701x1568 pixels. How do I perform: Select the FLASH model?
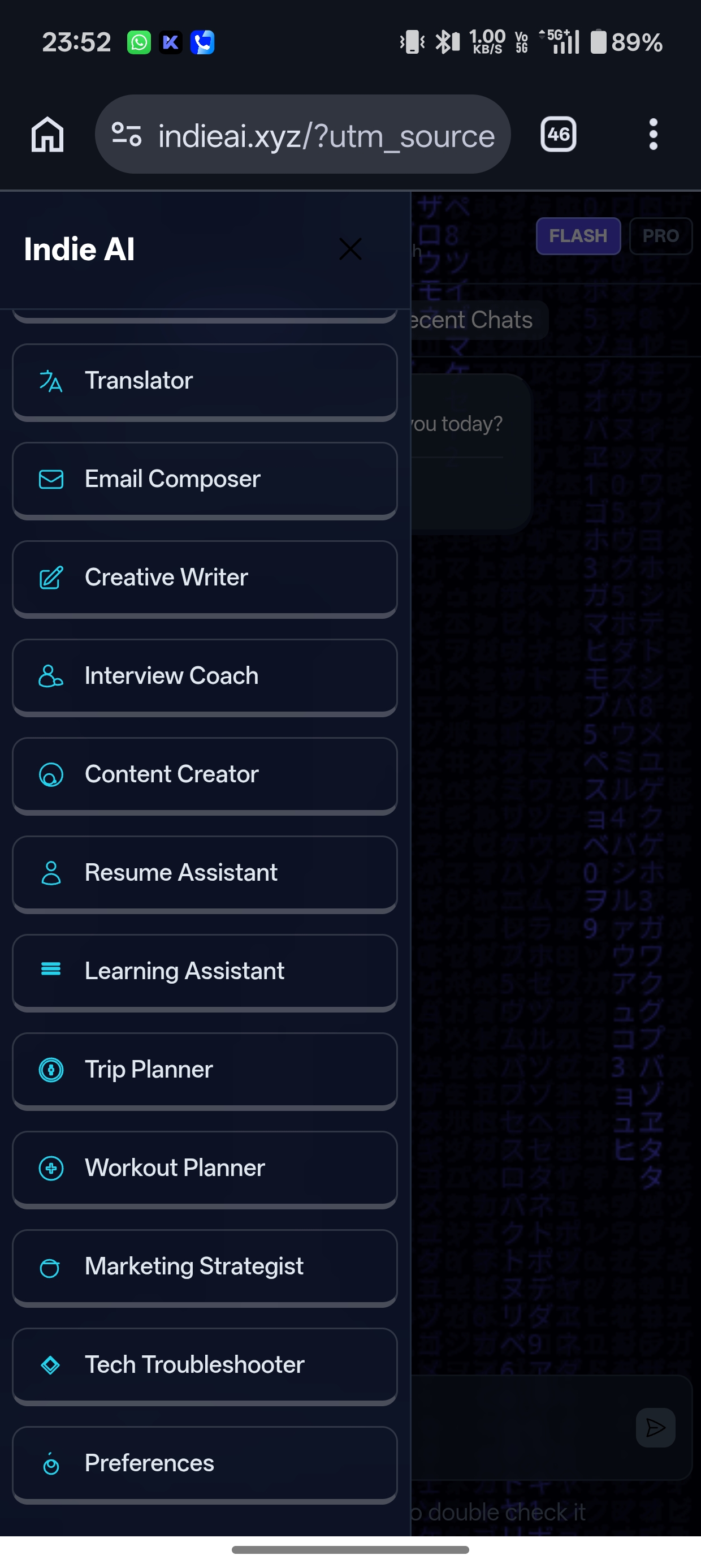[x=577, y=236]
